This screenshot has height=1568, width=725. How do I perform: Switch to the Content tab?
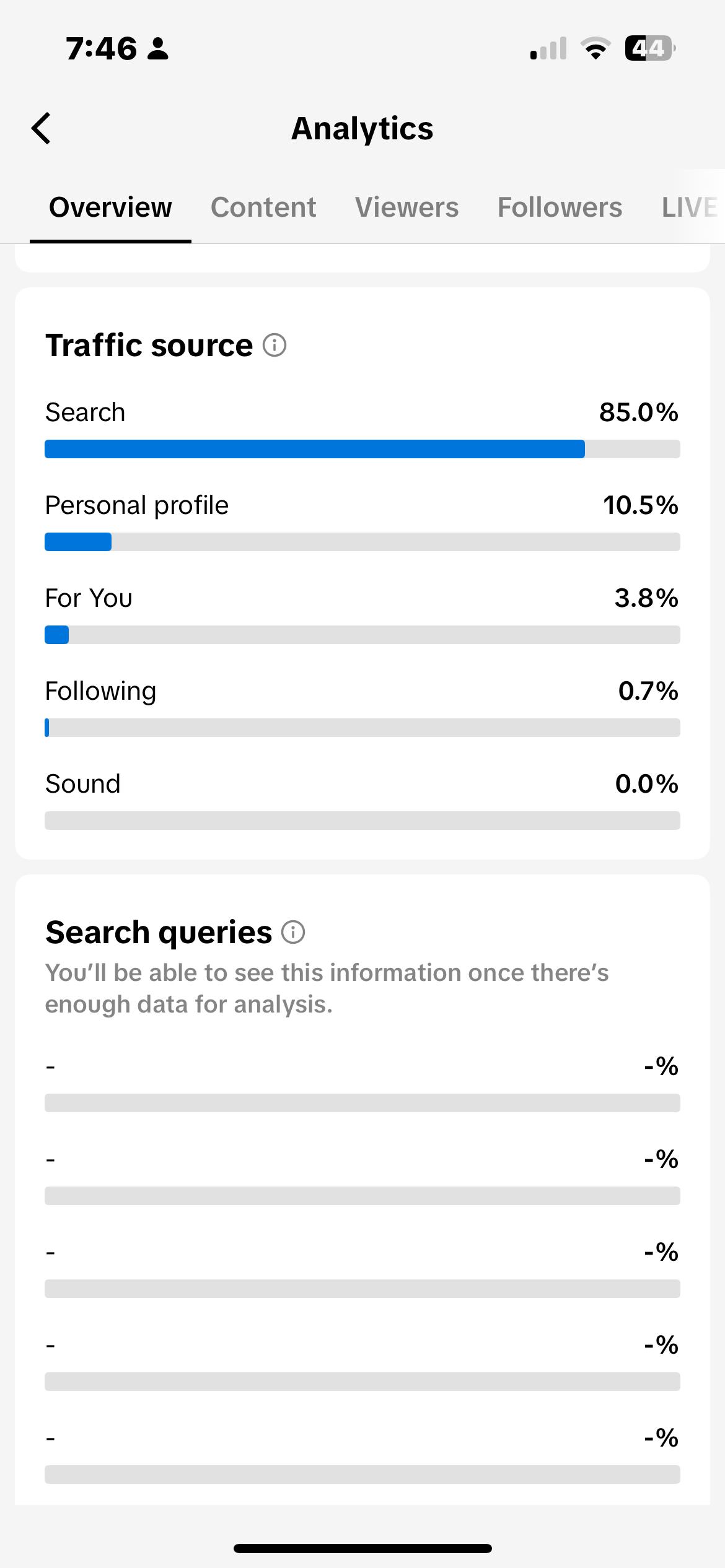point(263,207)
